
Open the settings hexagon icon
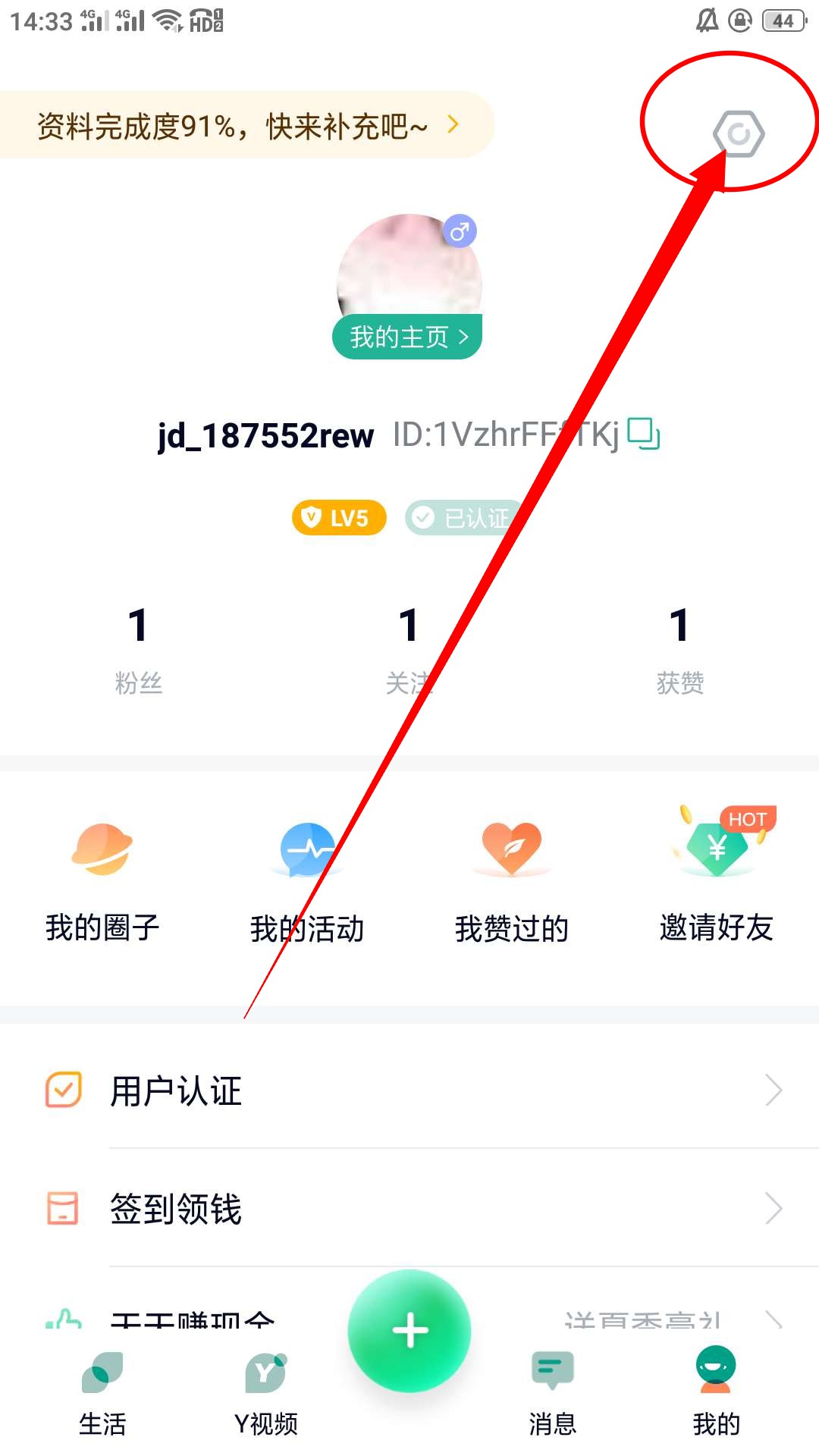pos(738,134)
